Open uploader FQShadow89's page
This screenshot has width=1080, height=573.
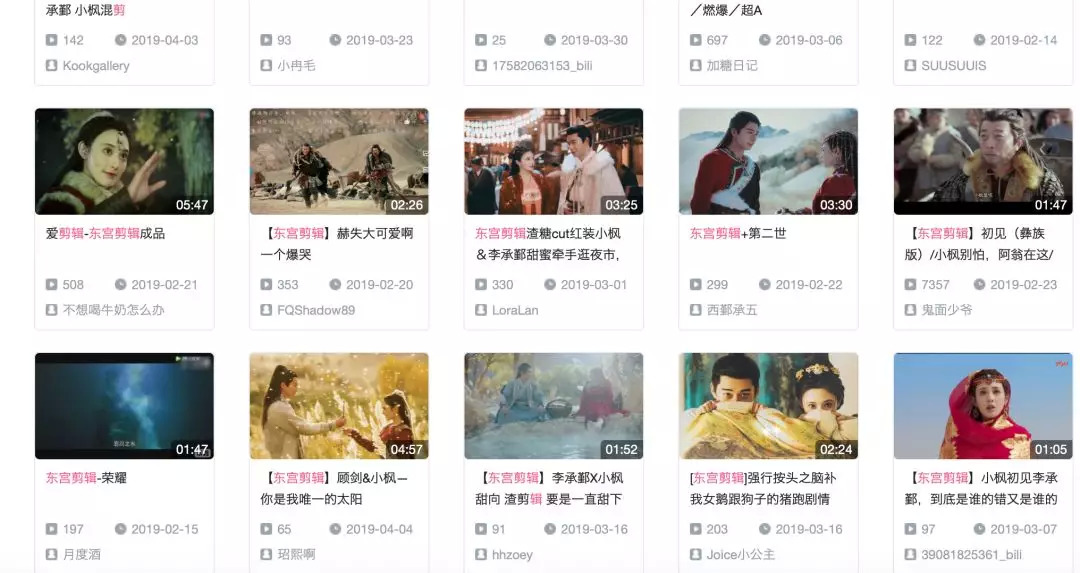(x=316, y=310)
